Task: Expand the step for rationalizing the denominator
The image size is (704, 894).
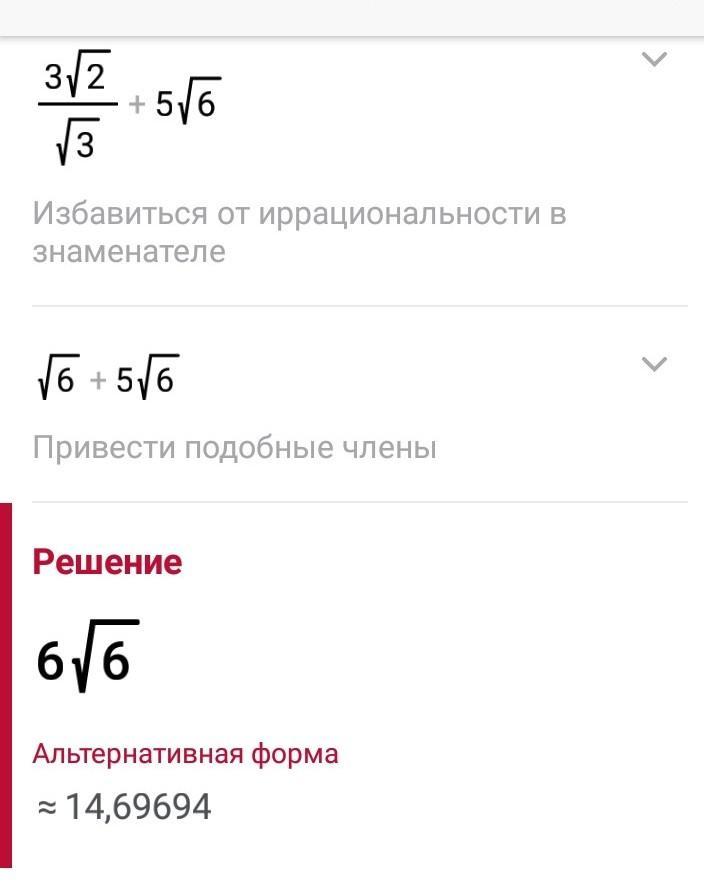Action: pos(653,60)
